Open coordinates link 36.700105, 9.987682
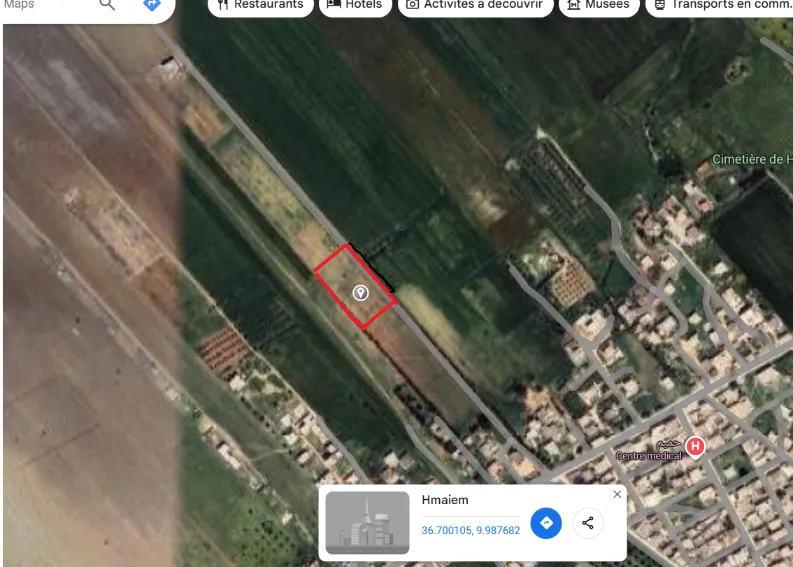 470,531
